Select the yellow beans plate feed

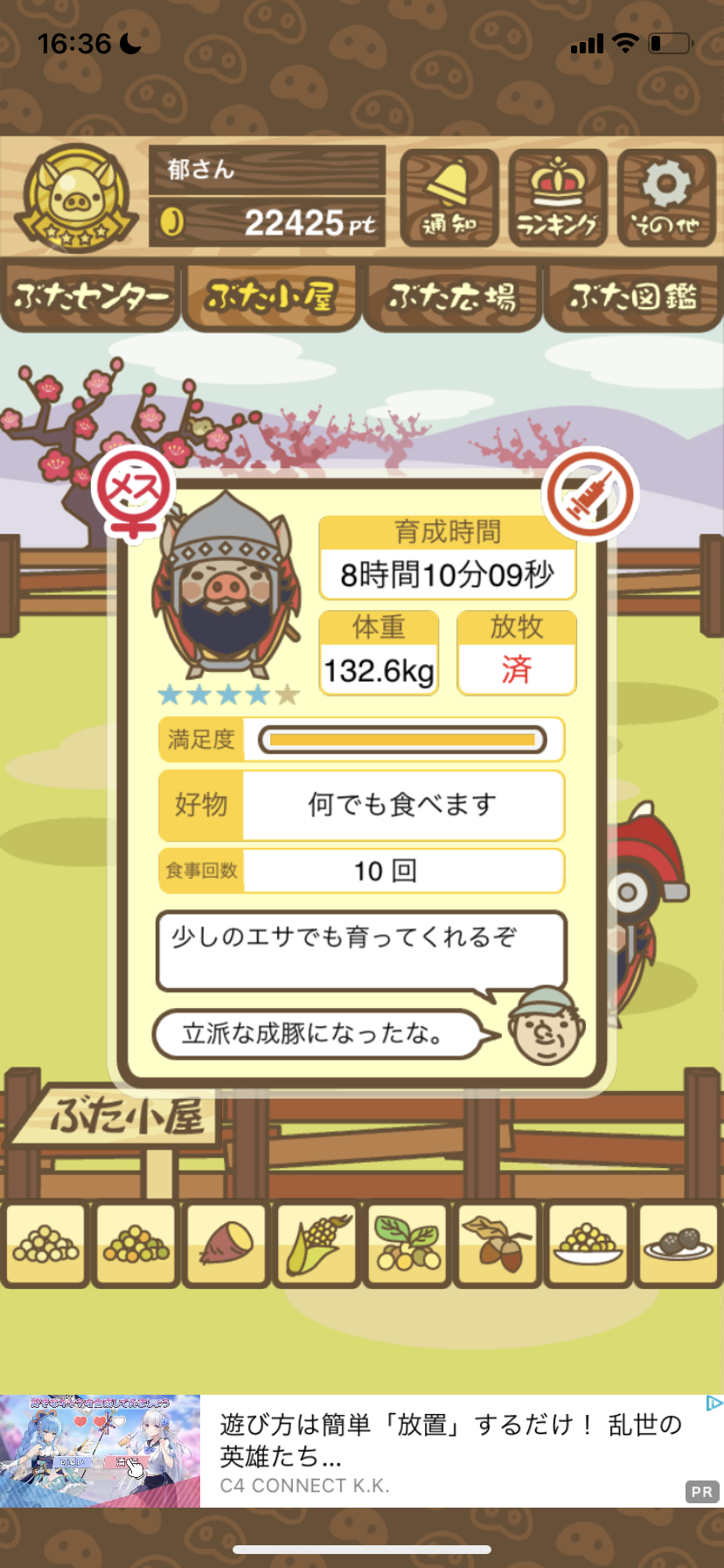click(x=588, y=1244)
